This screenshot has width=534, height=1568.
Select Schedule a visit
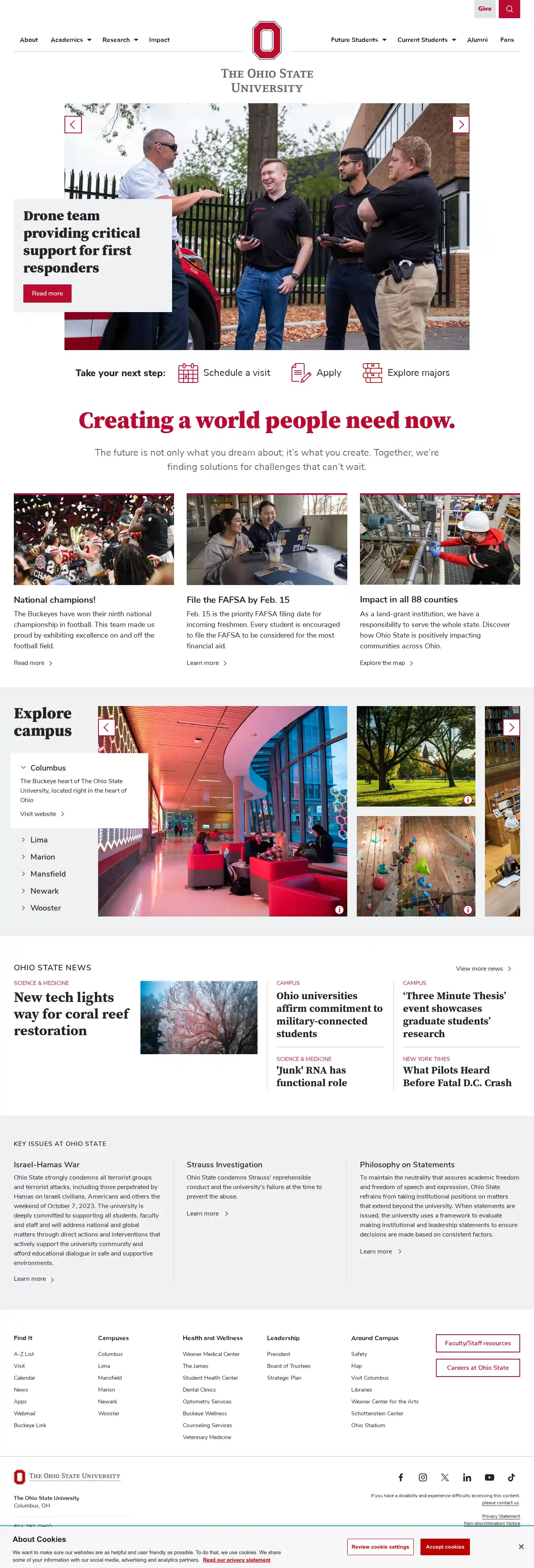coord(224,373)
